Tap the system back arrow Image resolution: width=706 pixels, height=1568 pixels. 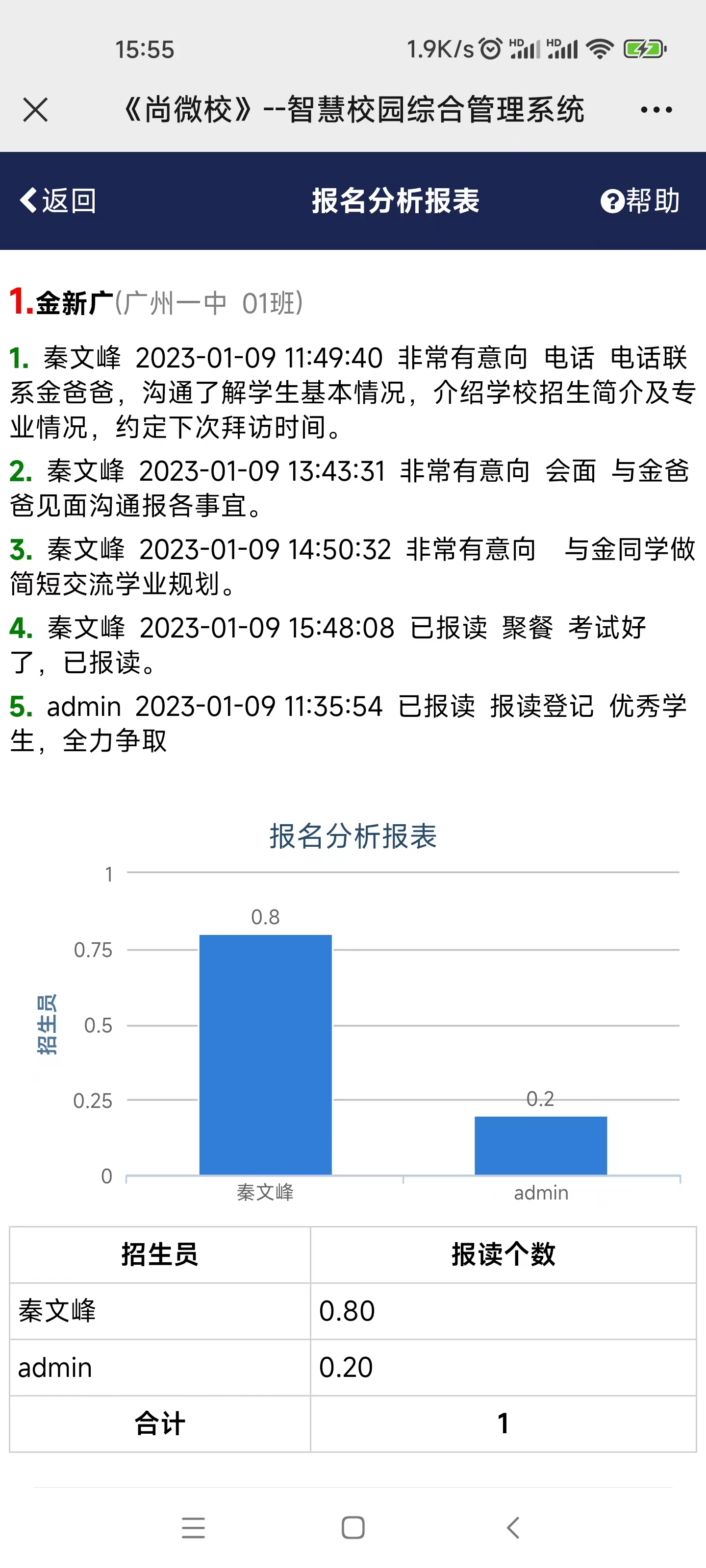point(513,1527)
